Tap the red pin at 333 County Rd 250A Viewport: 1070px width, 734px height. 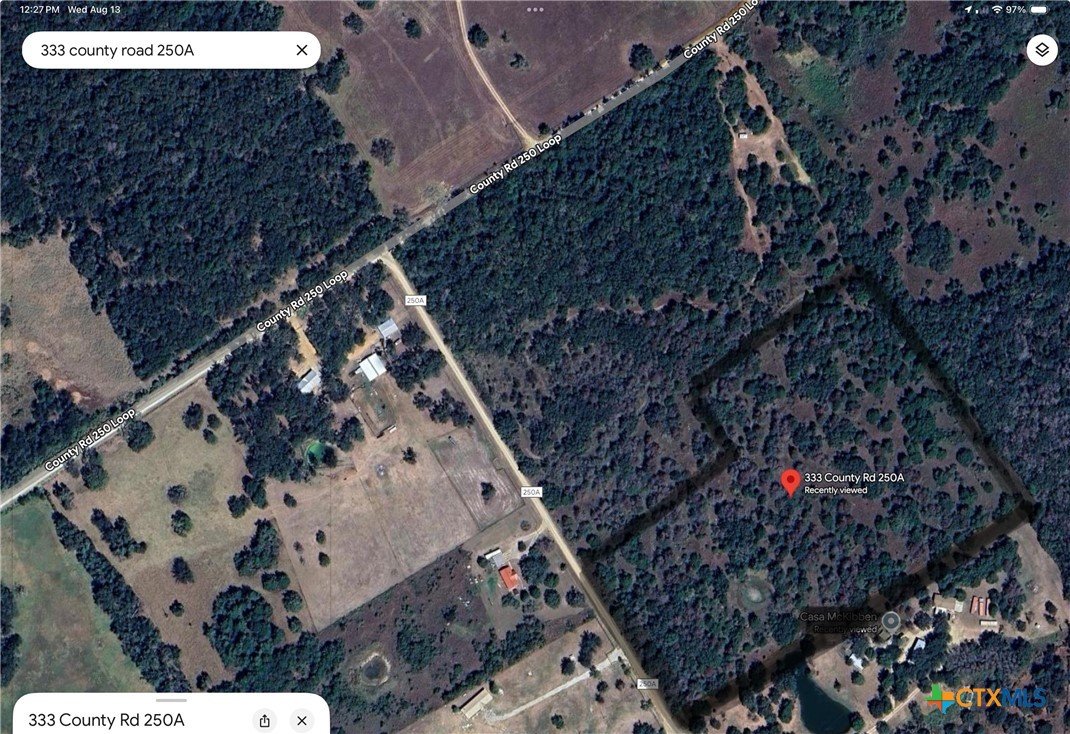tap(790, 483)
